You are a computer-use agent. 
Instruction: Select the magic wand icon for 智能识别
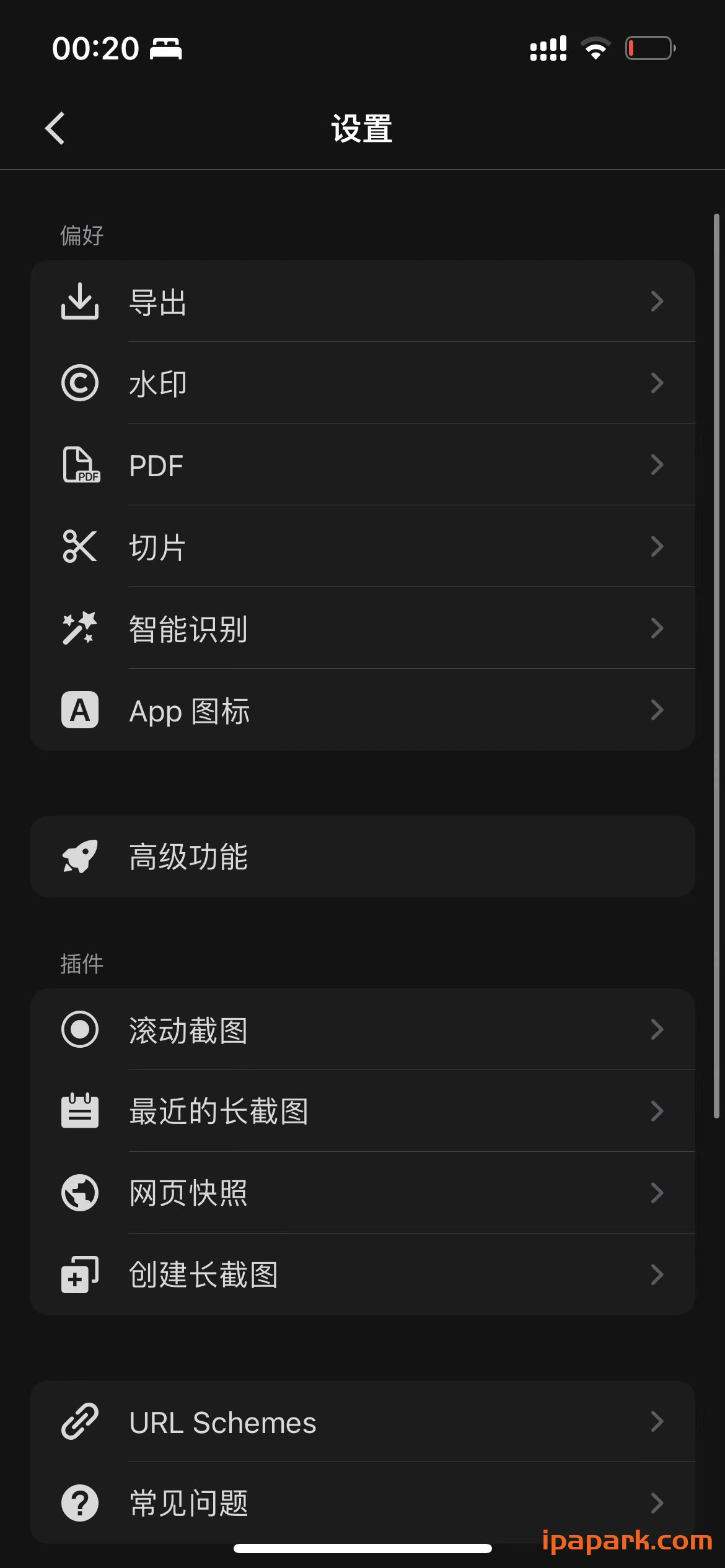click(x=79, y=628)
